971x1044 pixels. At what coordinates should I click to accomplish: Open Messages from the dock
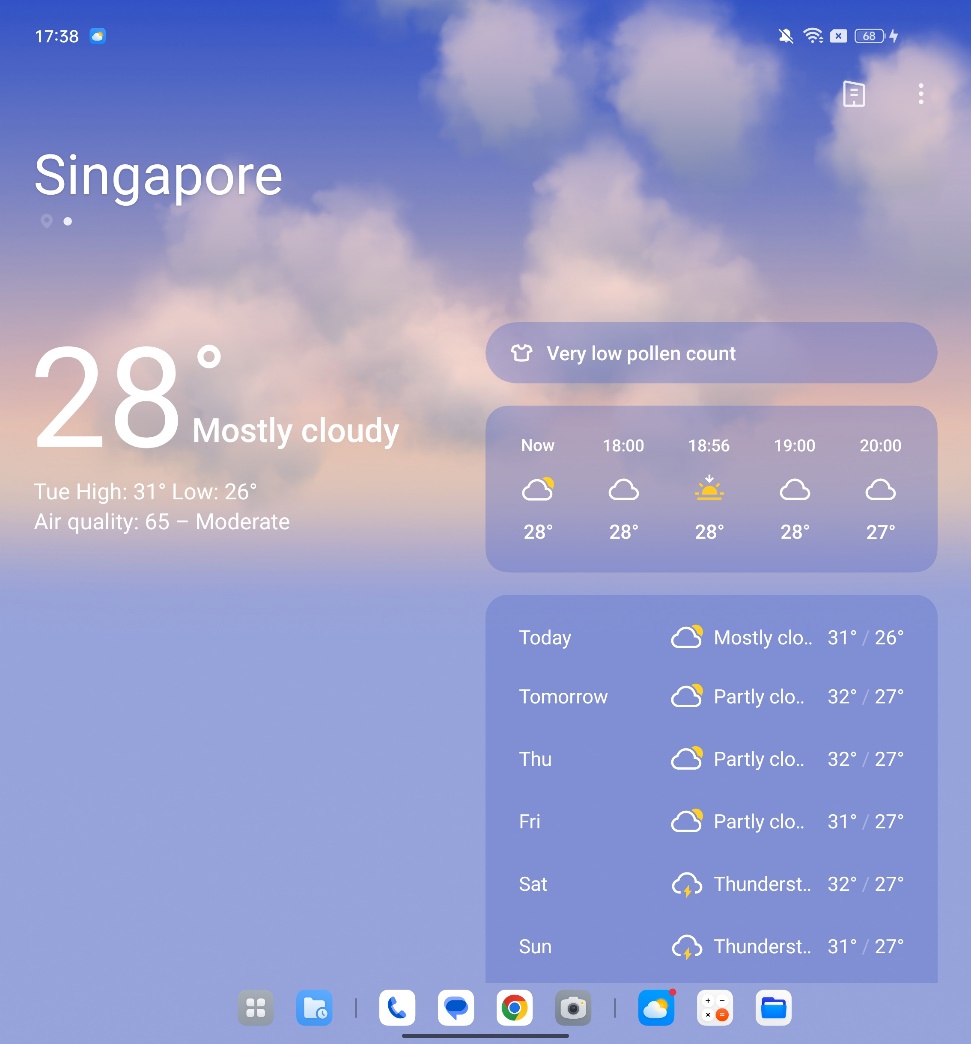(456, 1008)
